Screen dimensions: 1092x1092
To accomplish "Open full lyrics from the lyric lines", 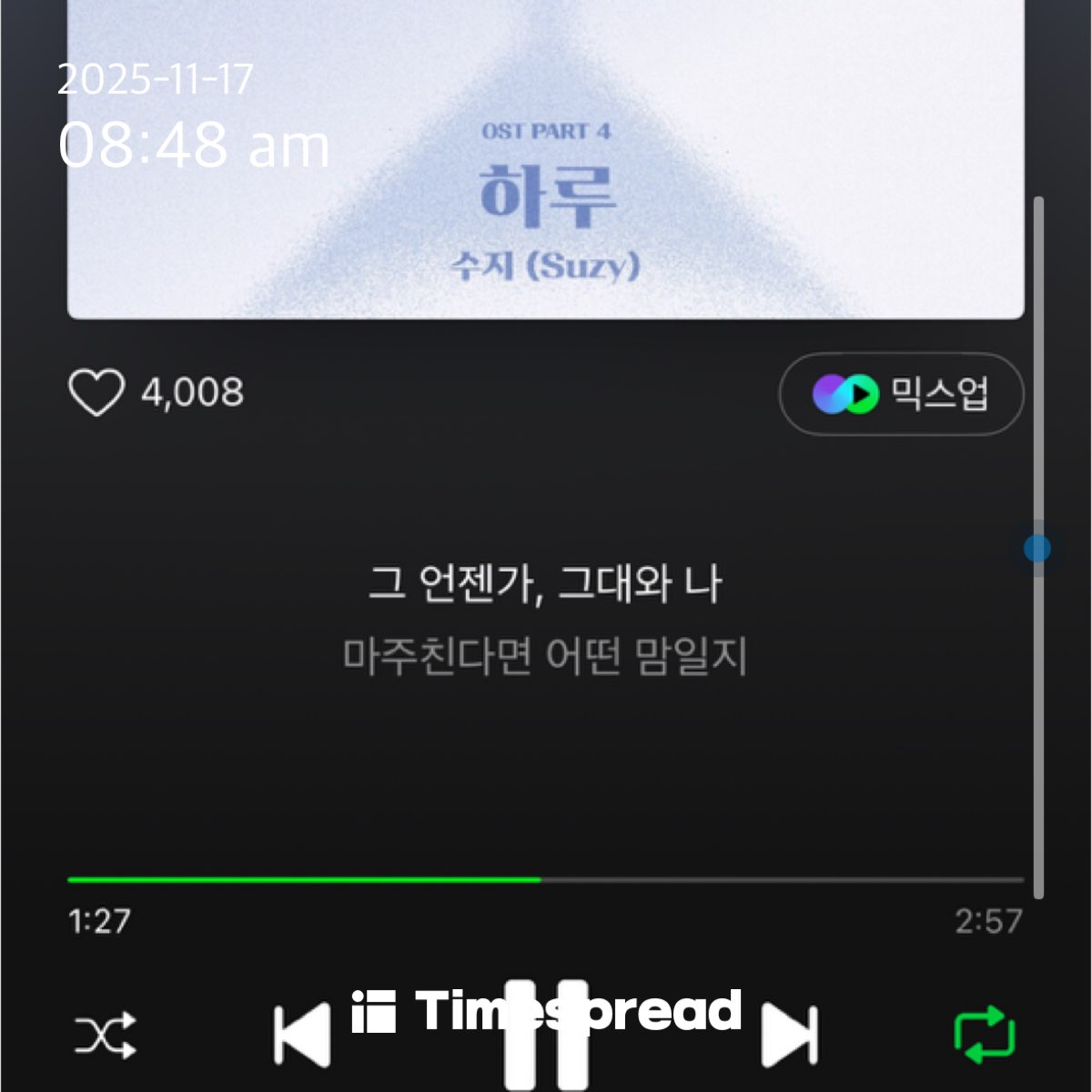I will [546, 619].
